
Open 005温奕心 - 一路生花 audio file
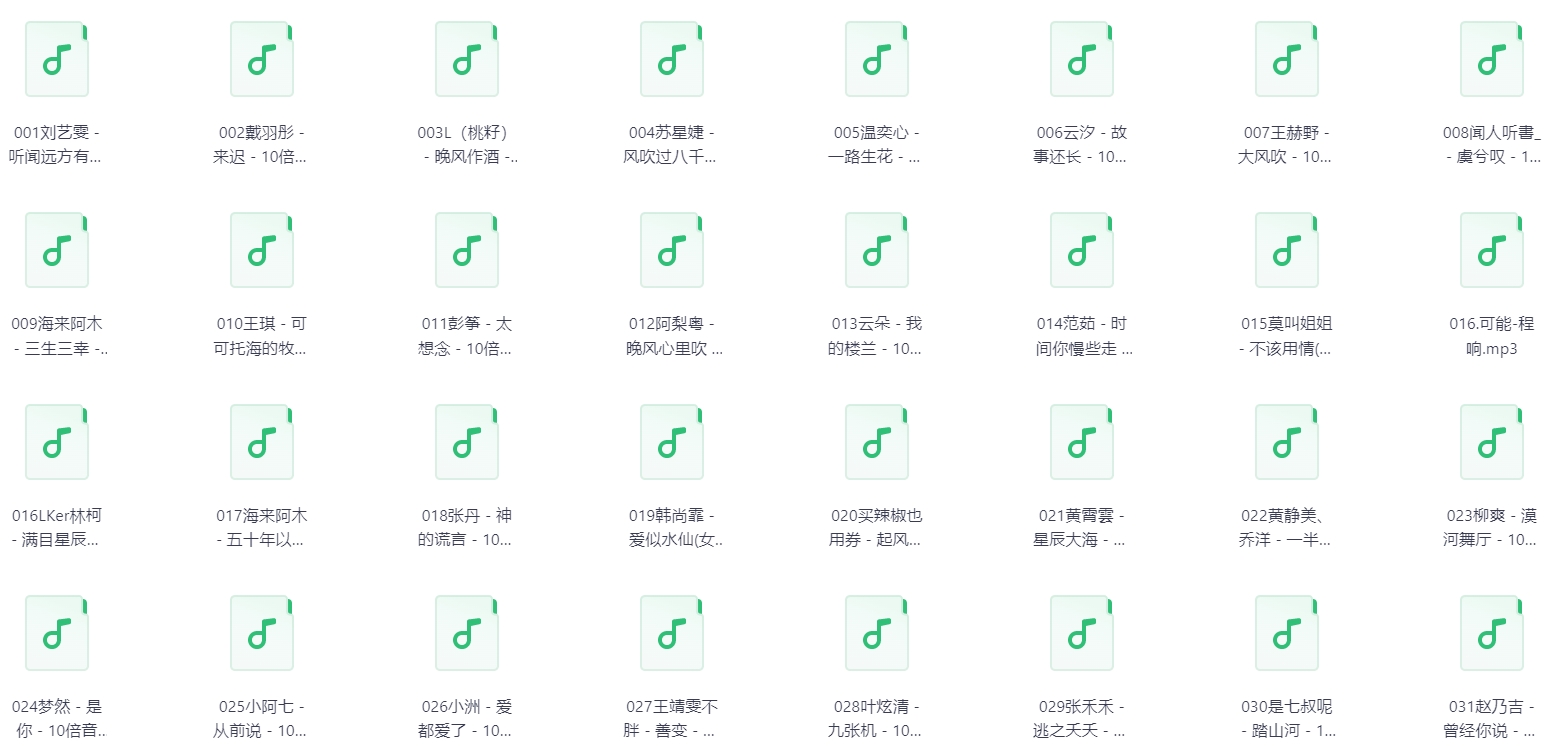[877, 60]
